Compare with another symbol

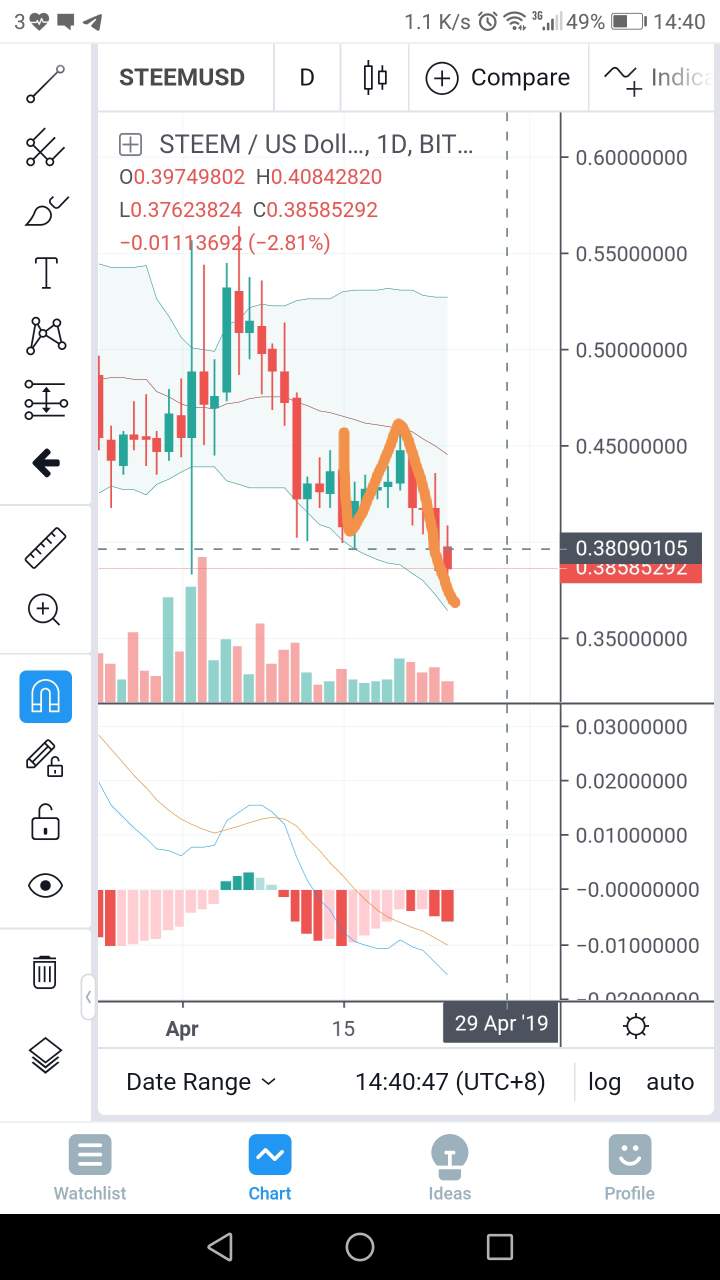point(497,78)
